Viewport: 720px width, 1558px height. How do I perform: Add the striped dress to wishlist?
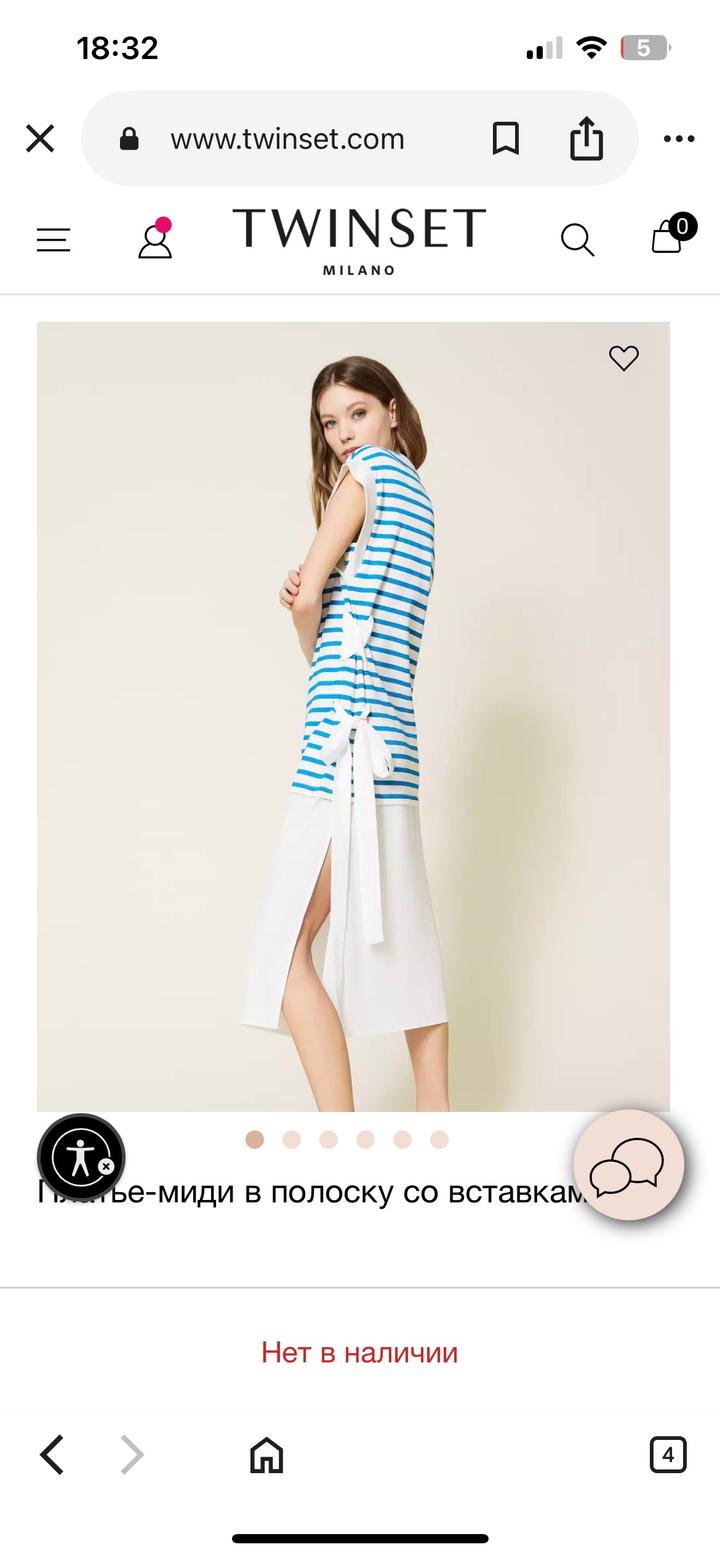[624, 358]
